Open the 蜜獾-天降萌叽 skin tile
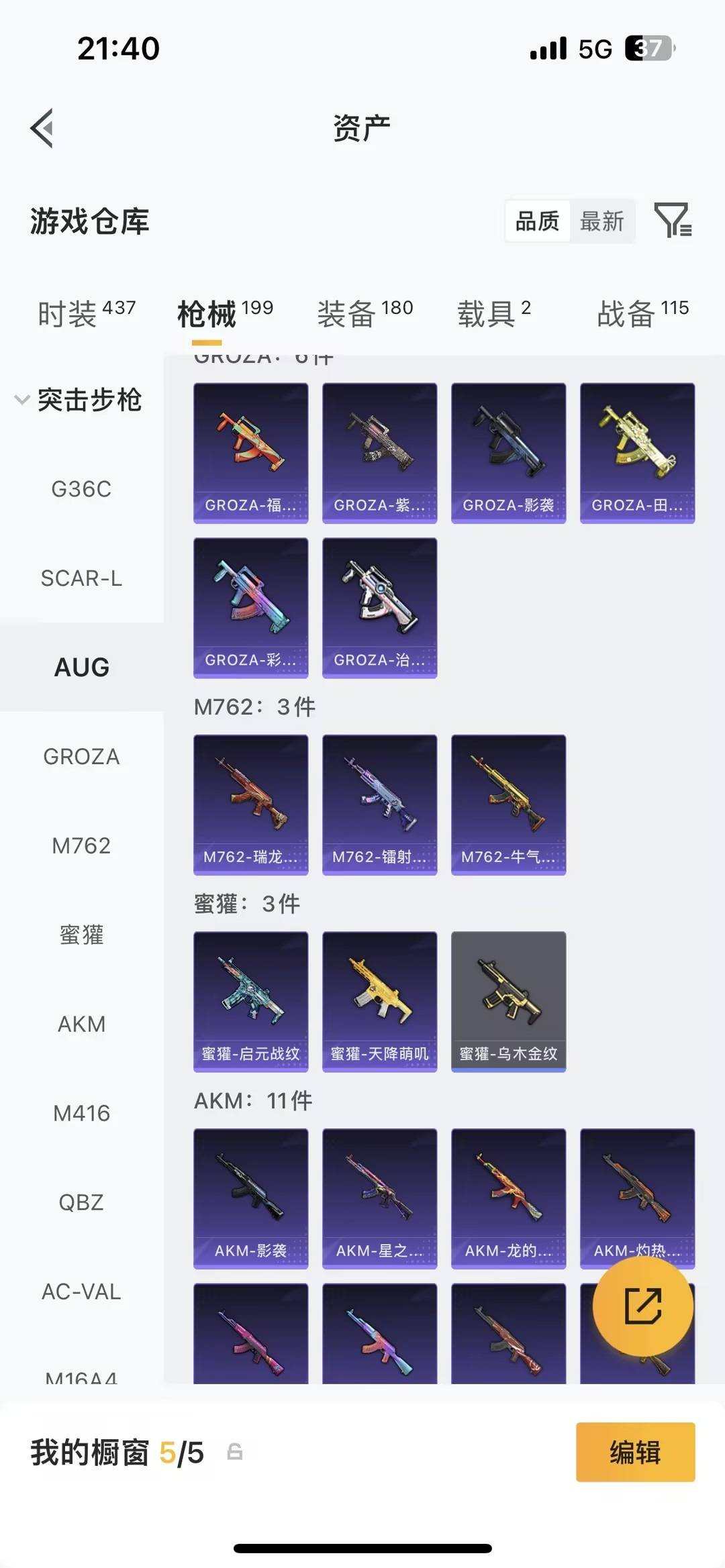This screenshot has width=725, height=1568. coord(379,1001)
